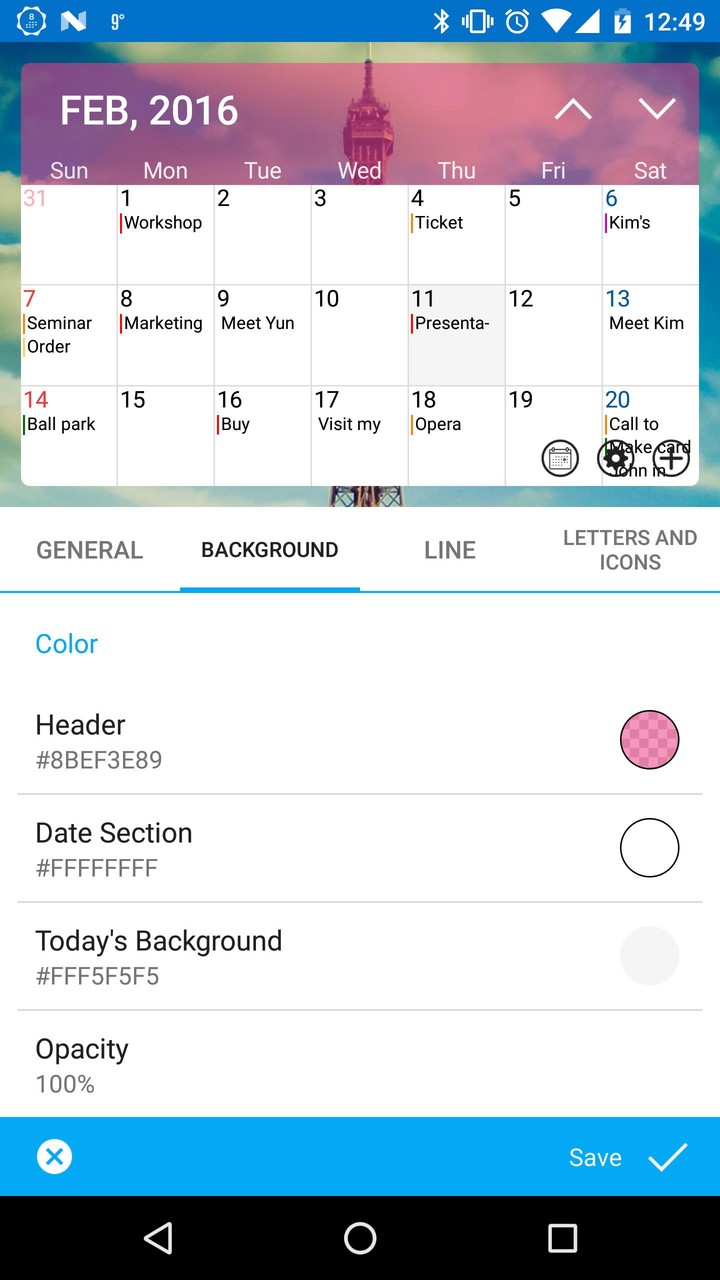Tap the plus icon to add an event

click(671, 458)
